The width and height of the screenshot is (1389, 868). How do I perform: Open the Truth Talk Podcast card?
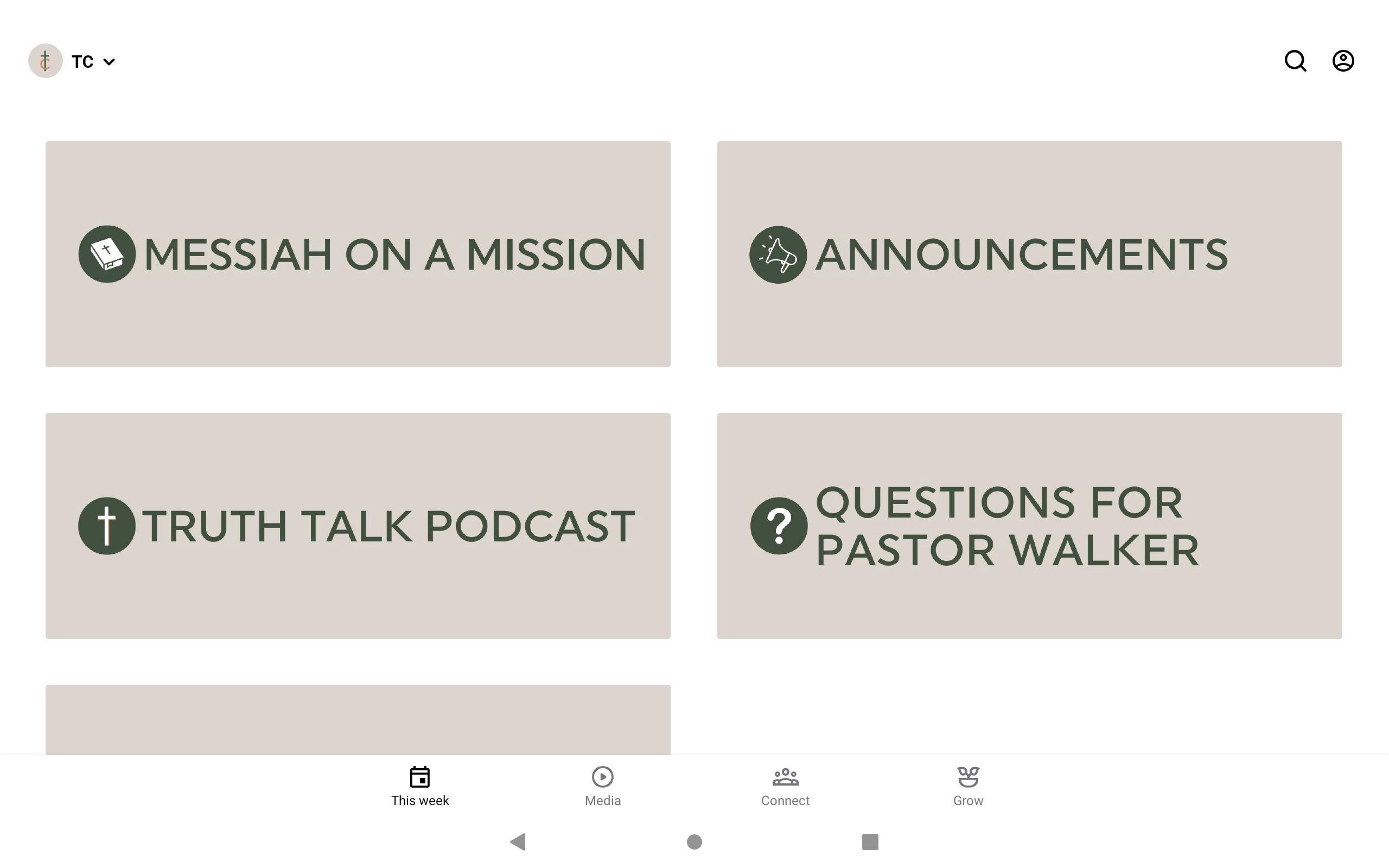point(358,525)
